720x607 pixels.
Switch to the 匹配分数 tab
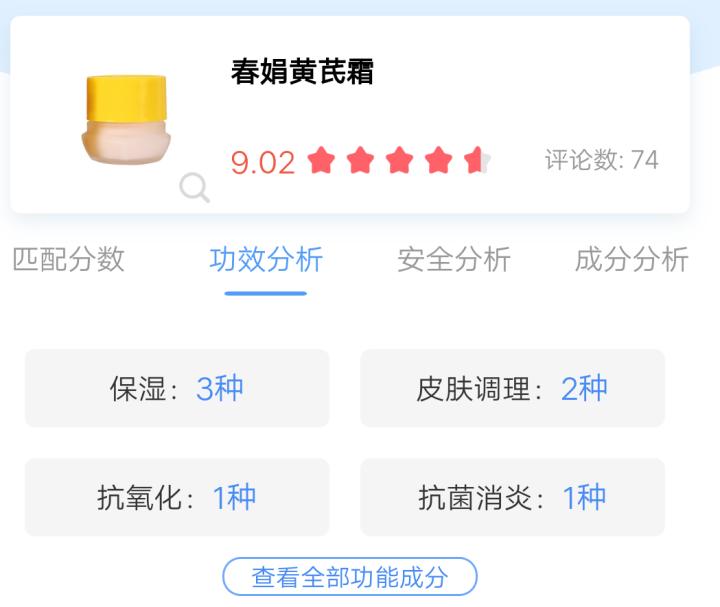[x=68, y=259]
